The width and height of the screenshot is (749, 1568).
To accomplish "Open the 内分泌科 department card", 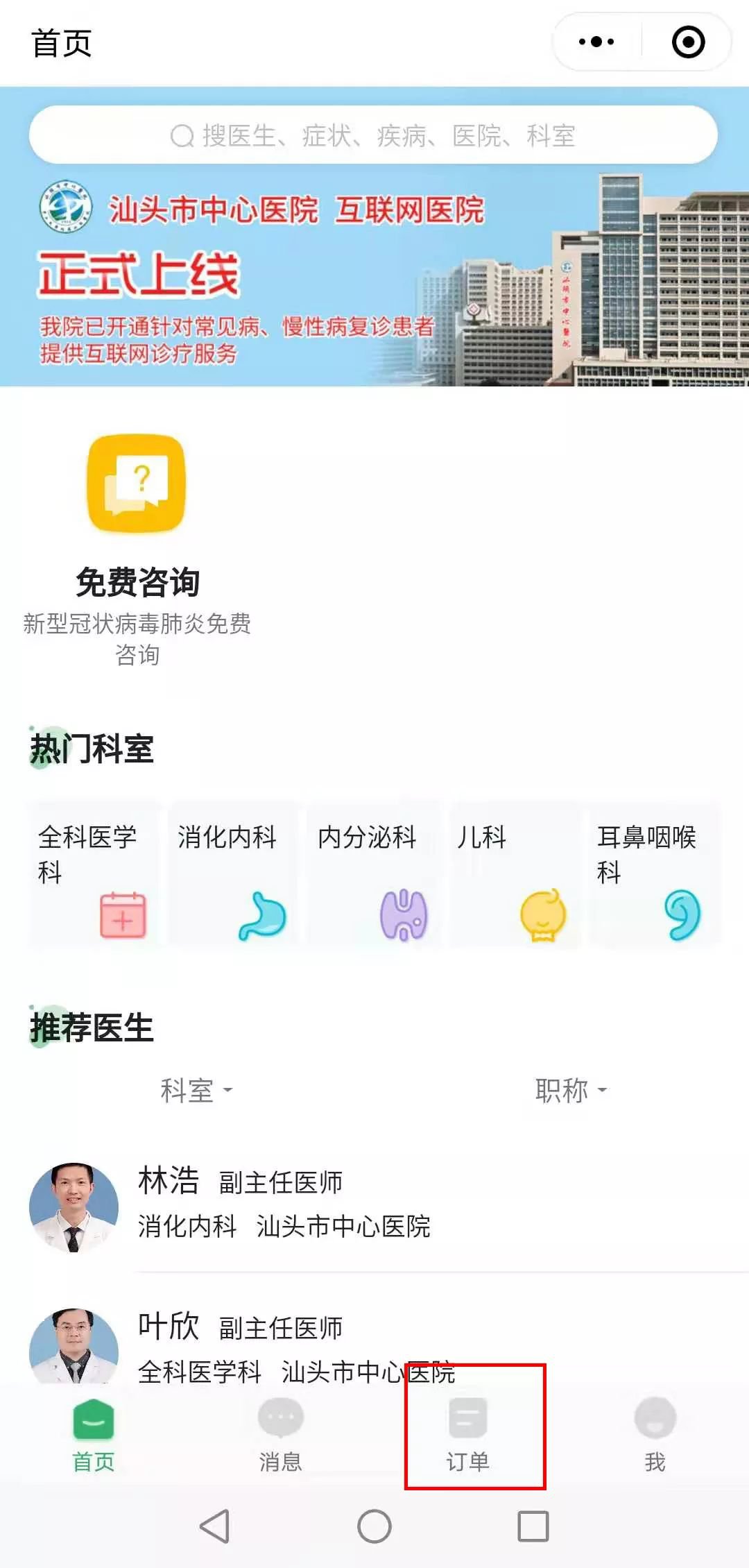I will [x=373, y=876].
